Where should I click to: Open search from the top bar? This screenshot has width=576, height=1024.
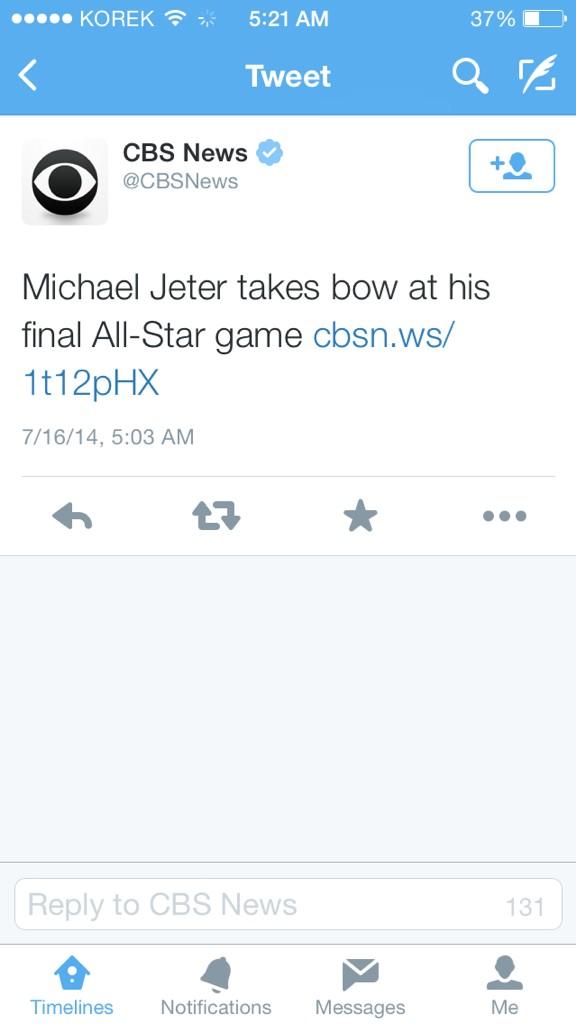(470, 76)
